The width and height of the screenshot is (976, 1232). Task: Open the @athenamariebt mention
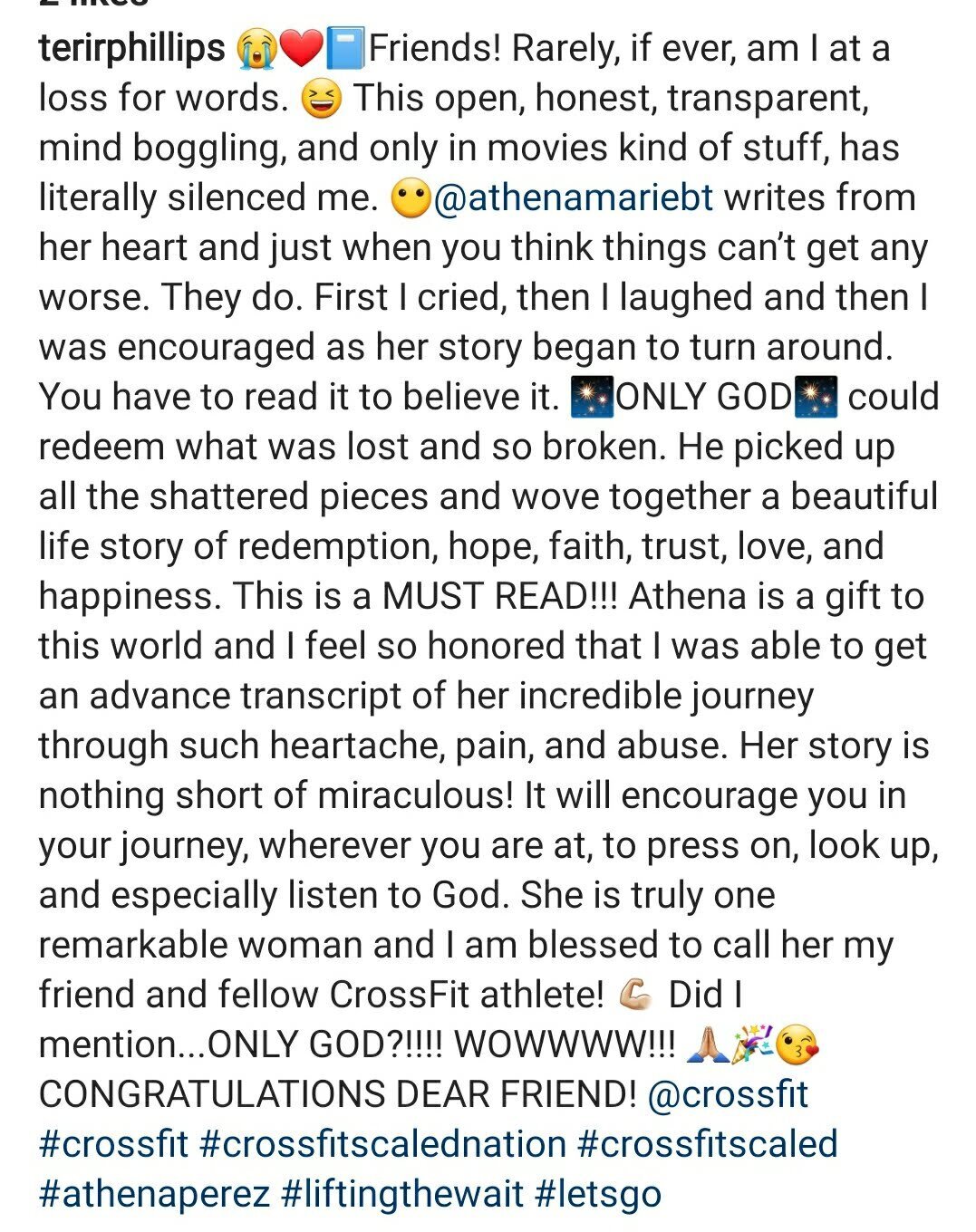pos(574,198)
